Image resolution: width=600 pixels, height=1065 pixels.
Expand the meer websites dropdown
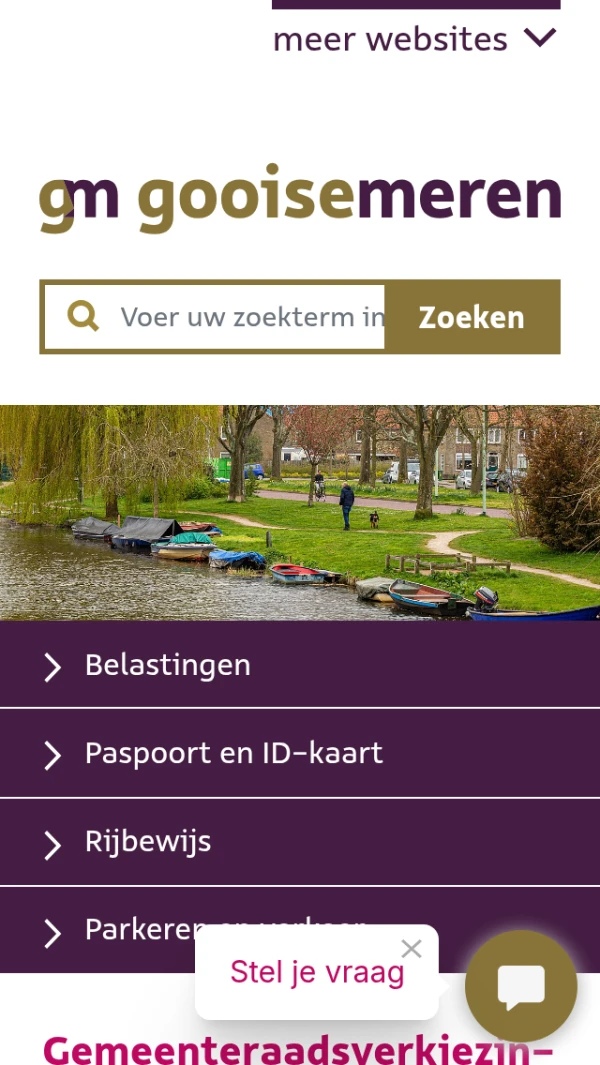tap(414, 39)
